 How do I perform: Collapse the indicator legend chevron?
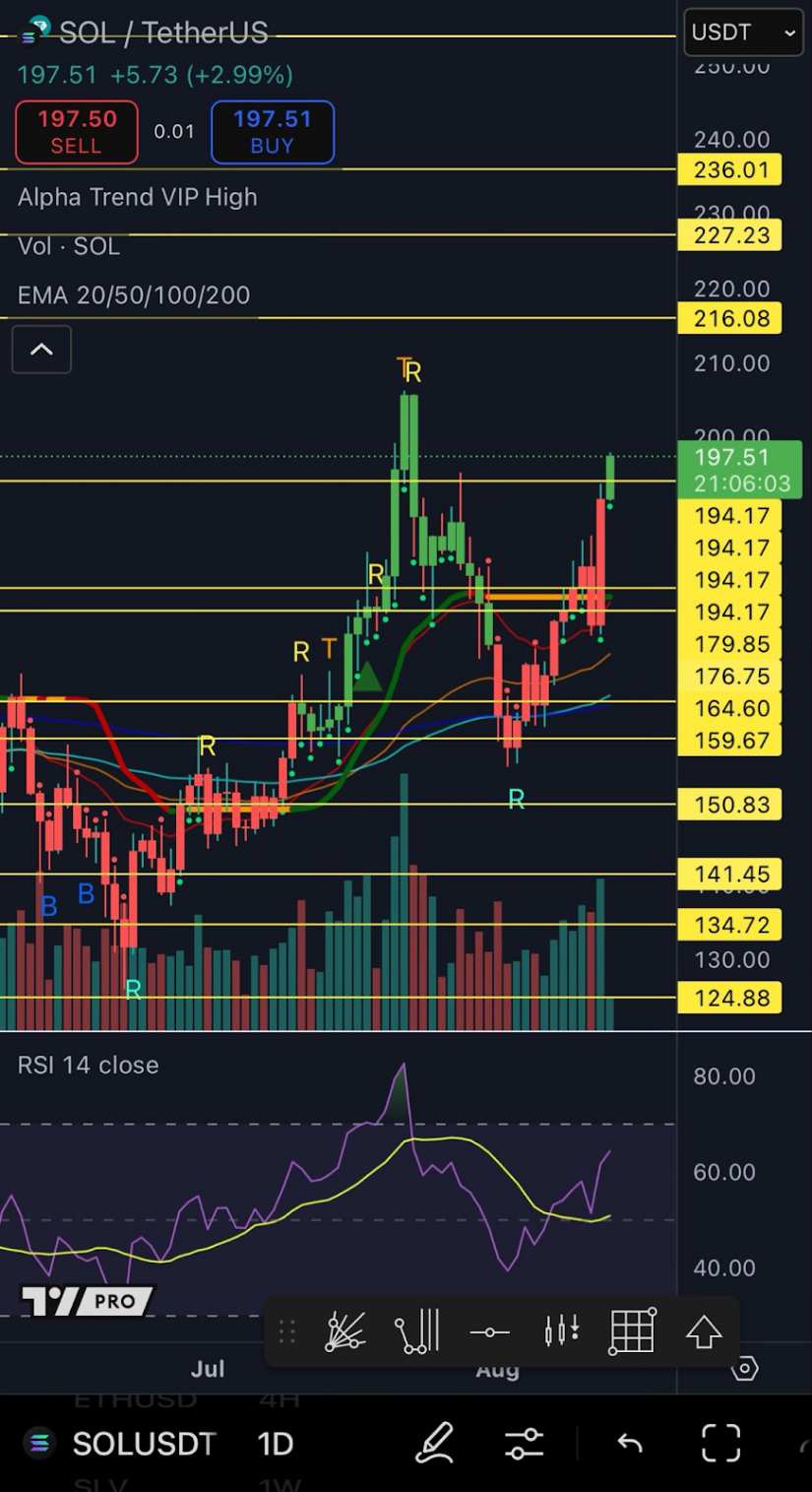click(41, 349)
